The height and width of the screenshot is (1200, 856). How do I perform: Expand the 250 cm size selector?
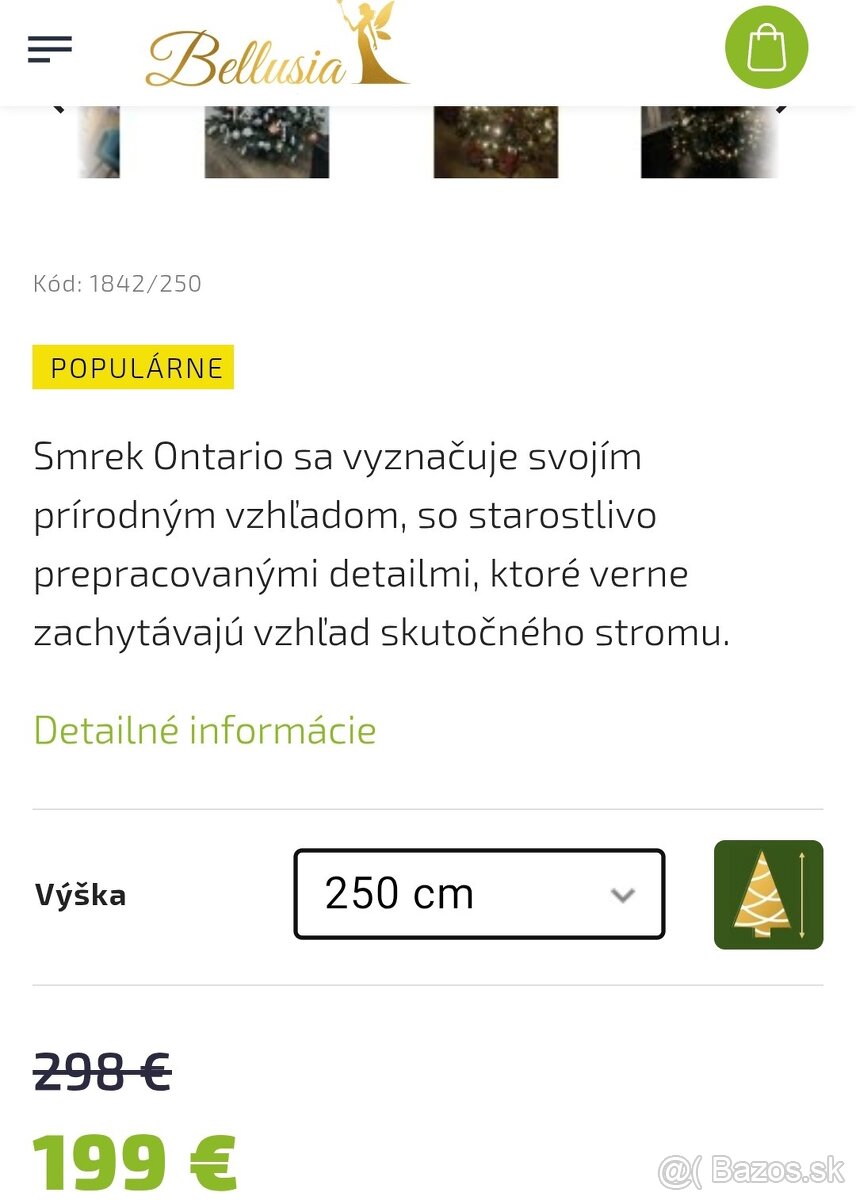click(x=478, y=894)
